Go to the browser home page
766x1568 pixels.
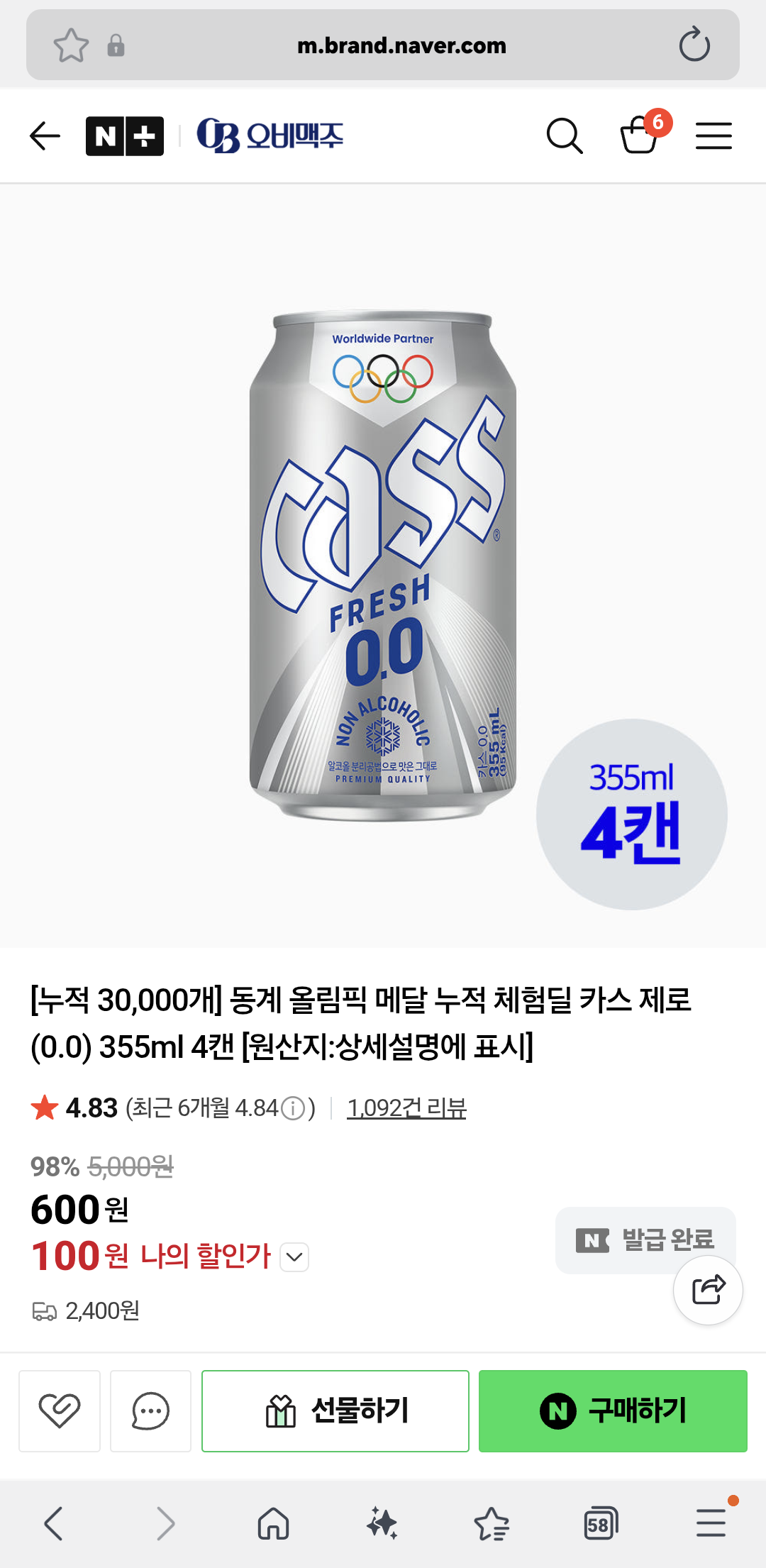[274, 1523]
